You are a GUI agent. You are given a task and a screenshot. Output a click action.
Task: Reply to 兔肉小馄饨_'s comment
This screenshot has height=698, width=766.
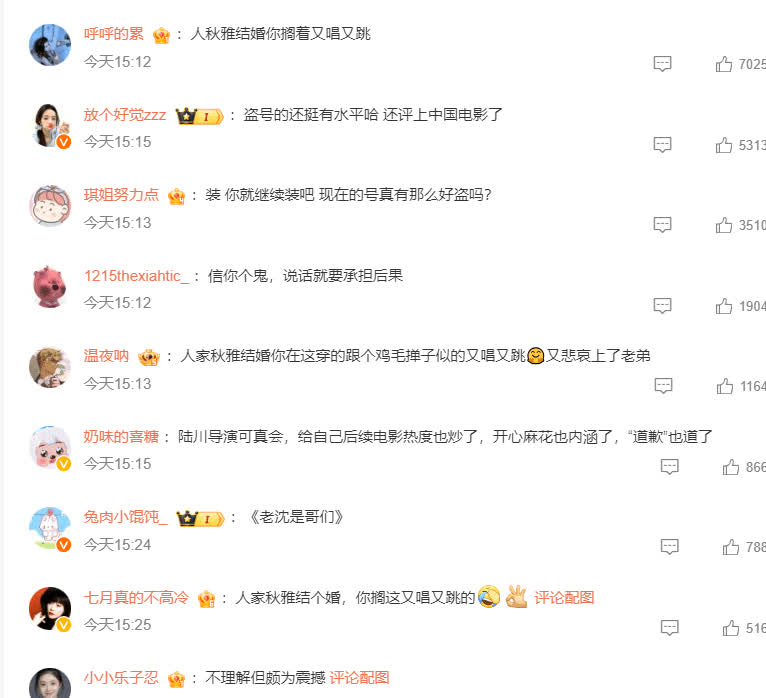click(x=669, y=547)
